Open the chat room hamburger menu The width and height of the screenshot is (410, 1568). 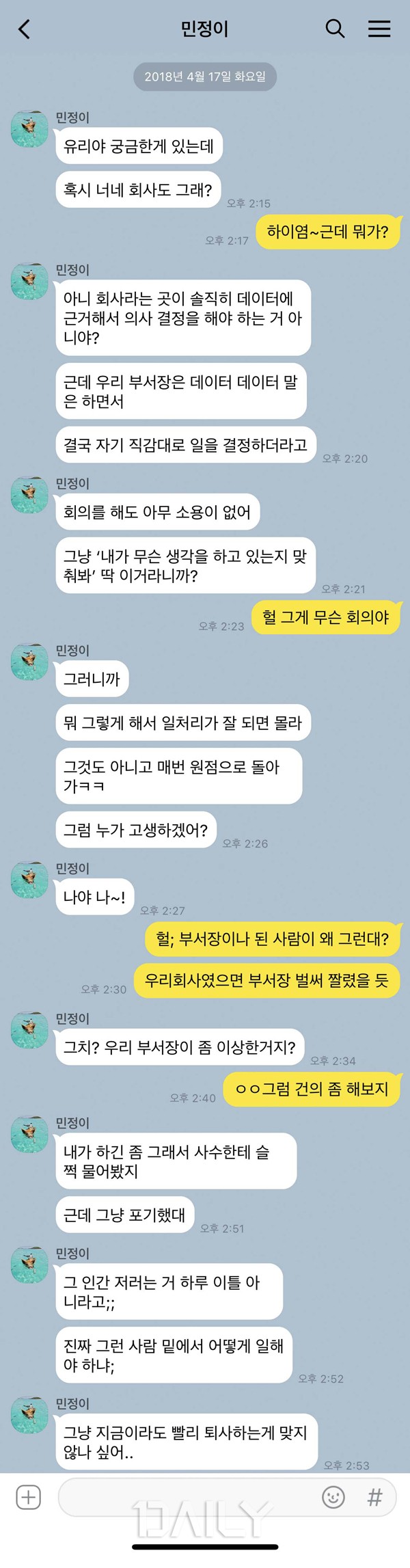[379, 29]
